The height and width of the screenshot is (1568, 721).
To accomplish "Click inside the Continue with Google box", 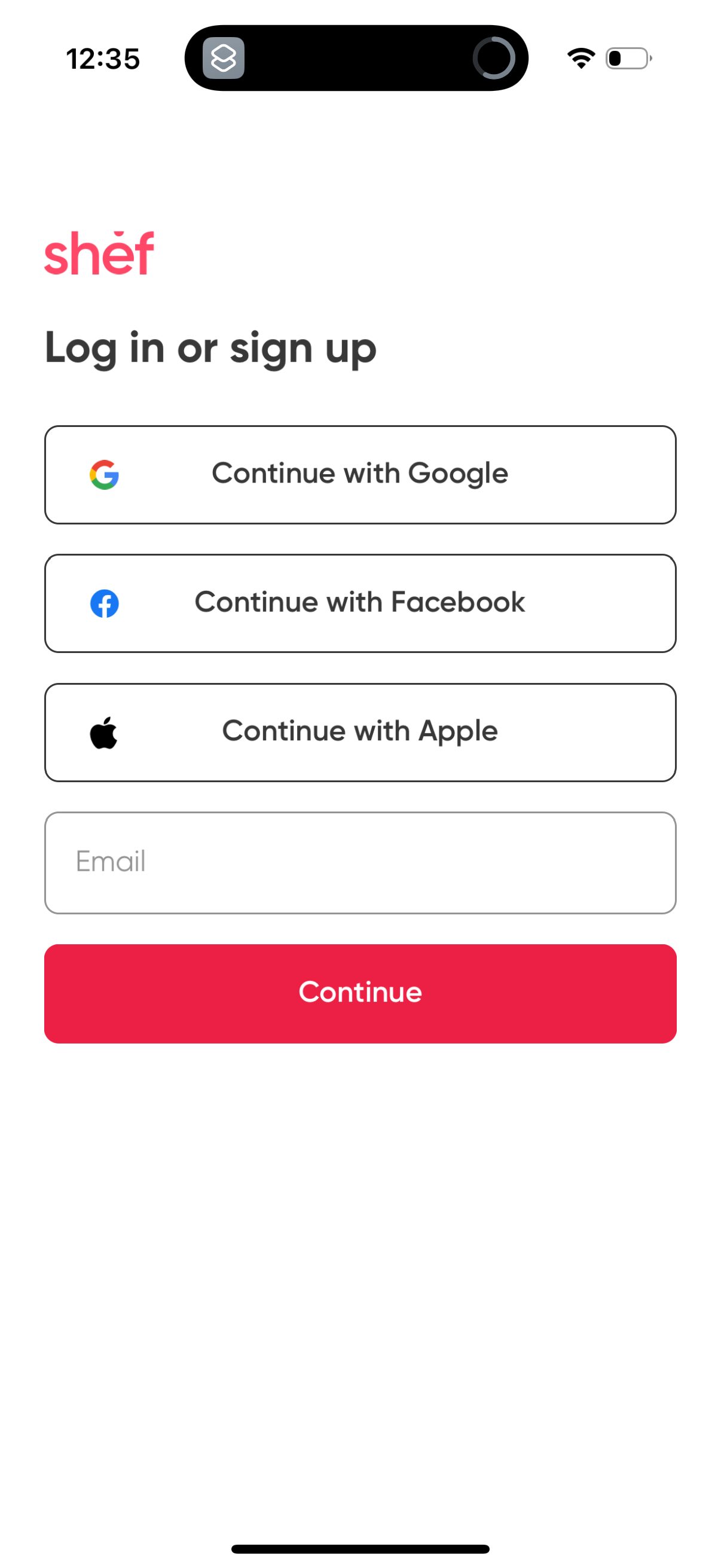I will click(360, 474).
